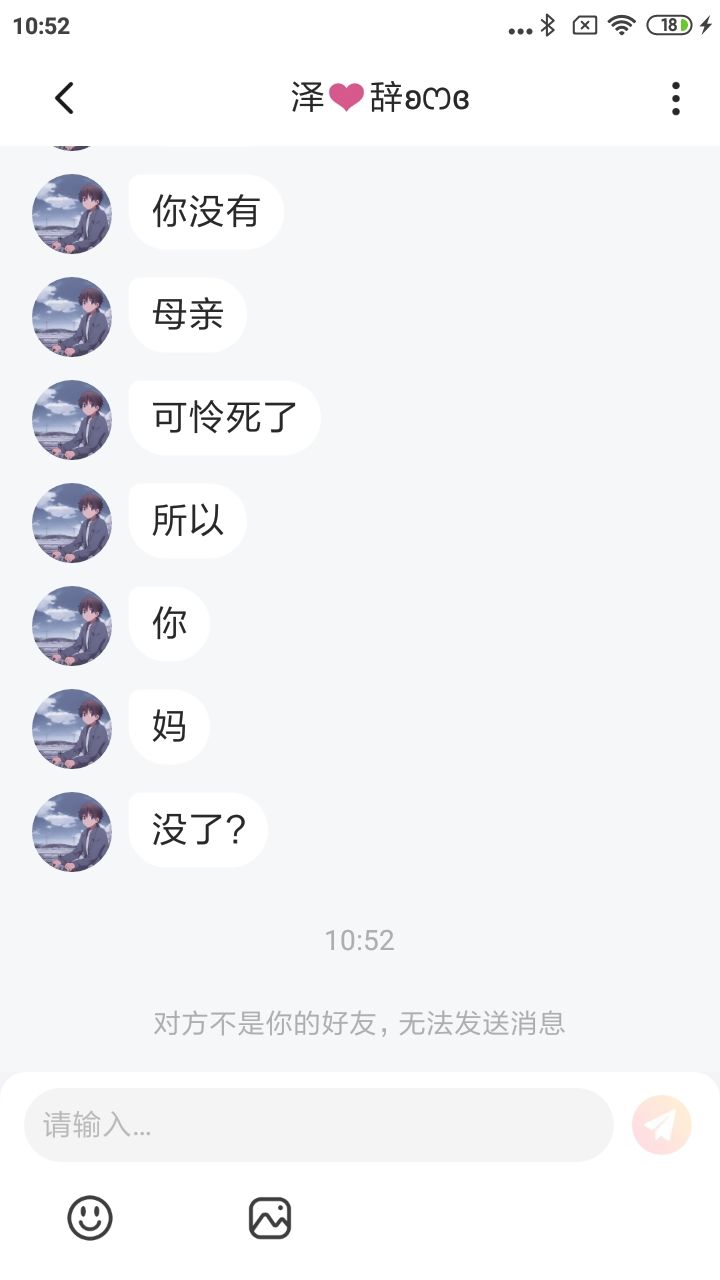Image resolution: width=720 pixels, height=1280 pixels.
Task: Tap the message input field
Action: click(319, 1125)
